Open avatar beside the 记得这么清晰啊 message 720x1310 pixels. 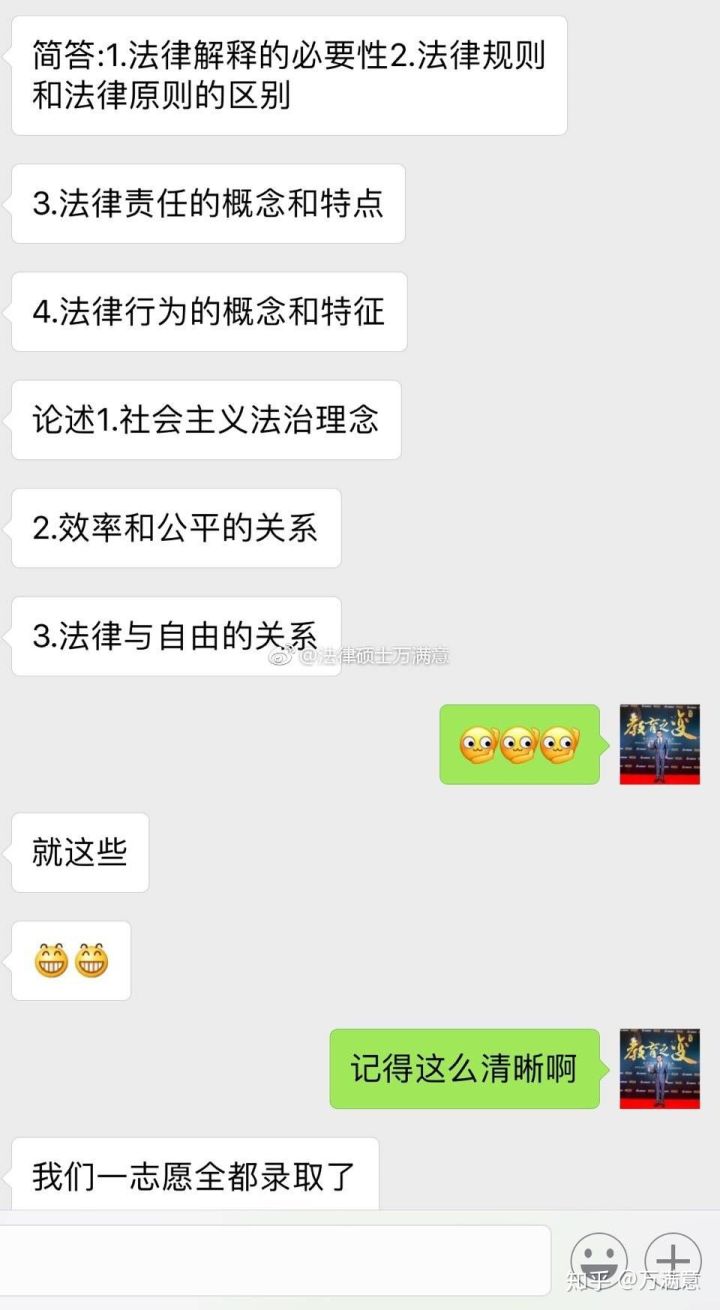click(x=659, y=1068)
